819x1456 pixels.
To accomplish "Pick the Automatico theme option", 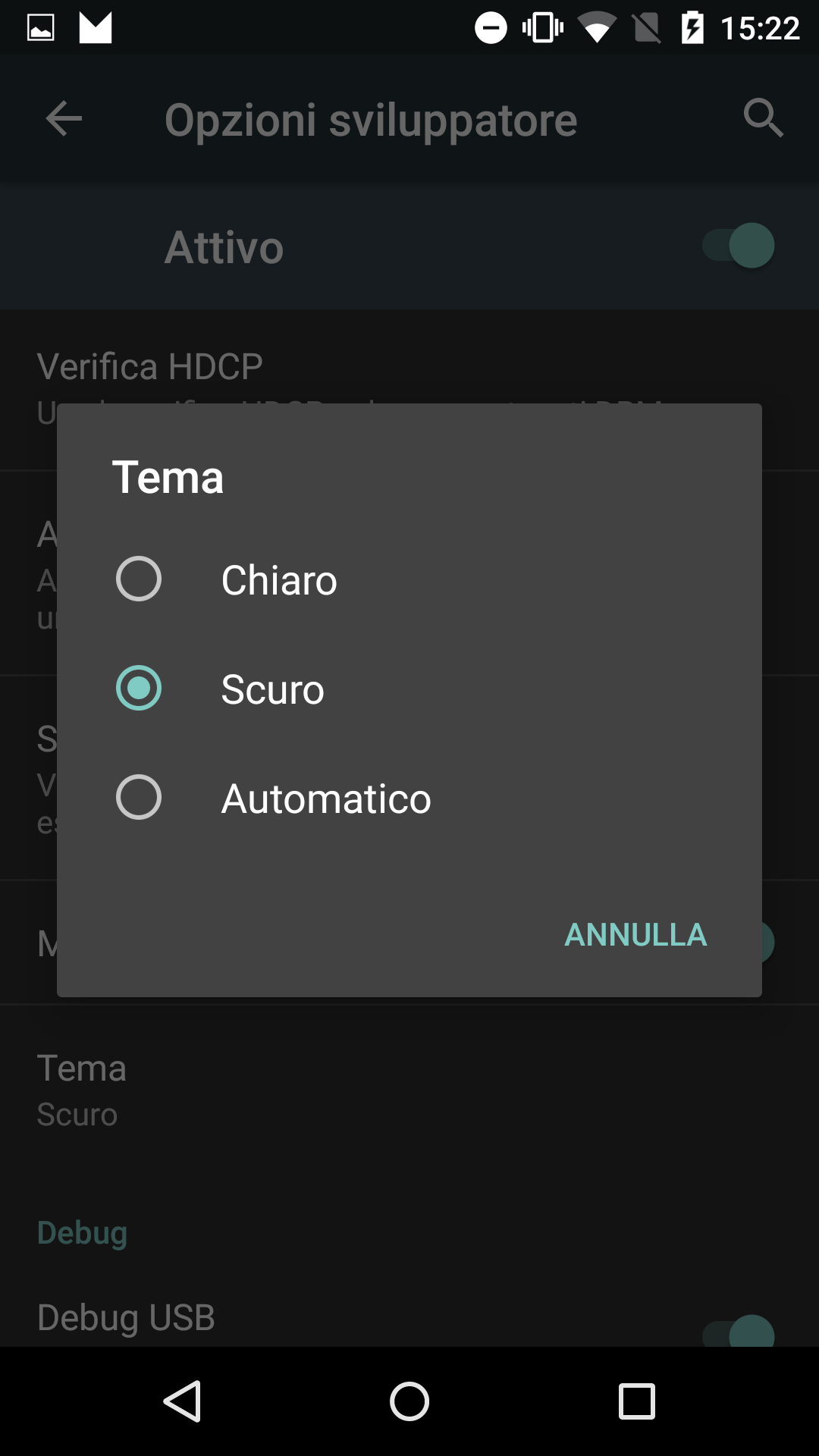I will [x=409, y=798].
